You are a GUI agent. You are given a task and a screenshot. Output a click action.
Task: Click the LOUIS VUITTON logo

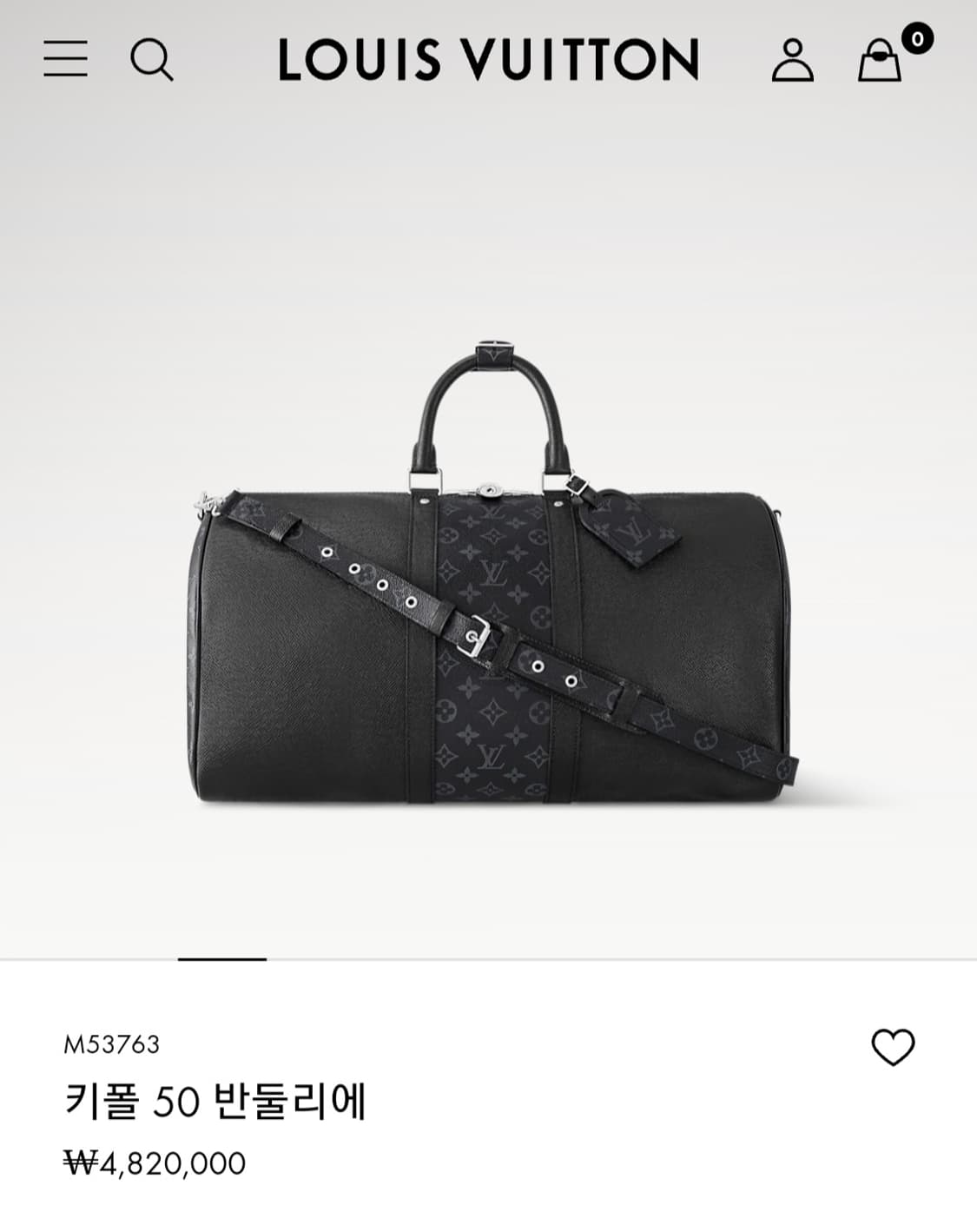pyautogui.click(x=488, y=59)
